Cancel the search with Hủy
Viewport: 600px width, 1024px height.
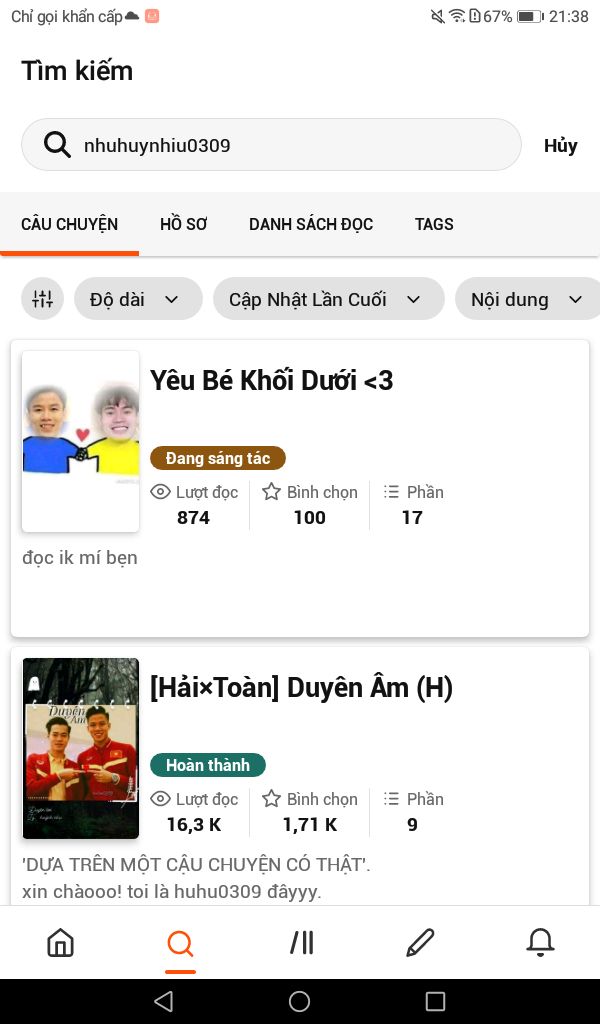560,146
